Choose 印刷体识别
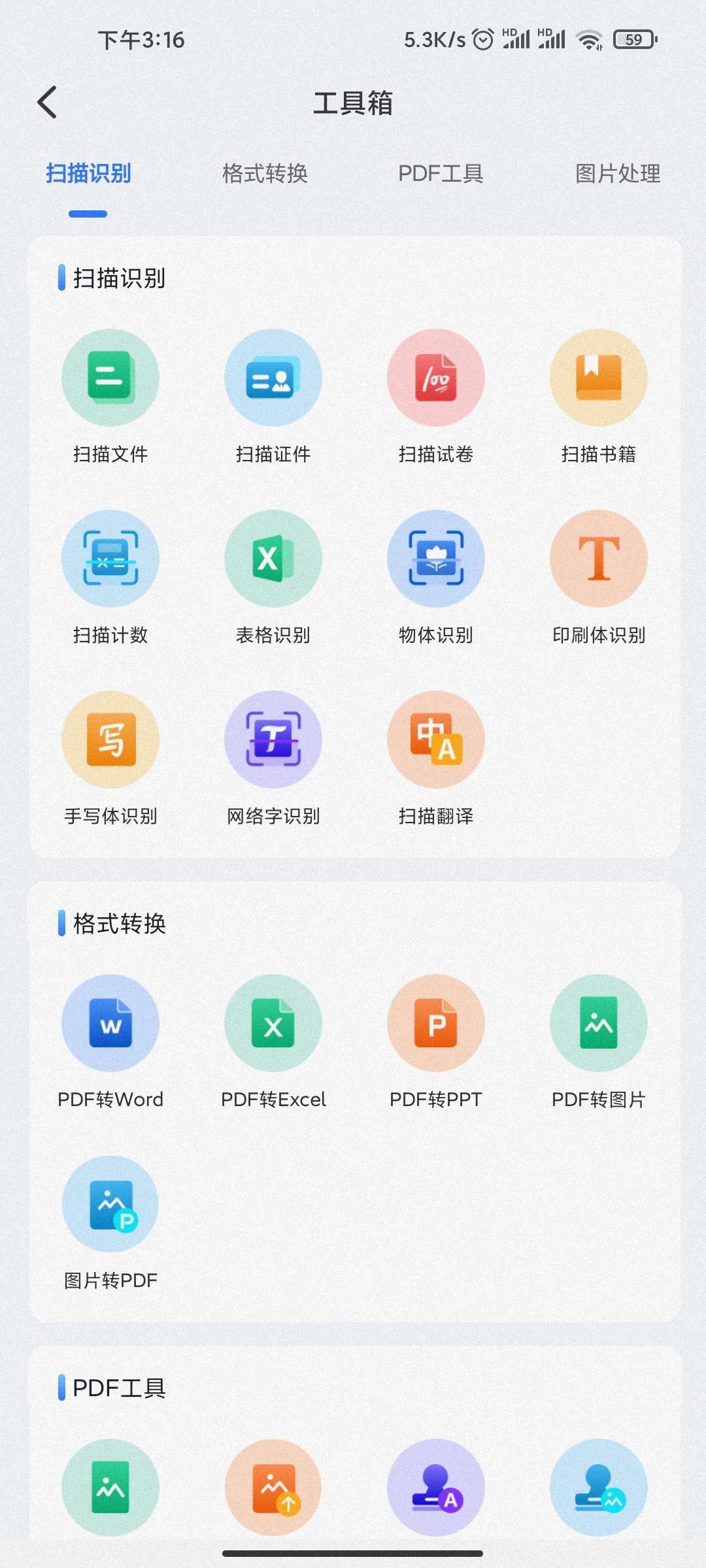Screen dimensions: 706x1568 pyautogui.click(x=599, y=559)
